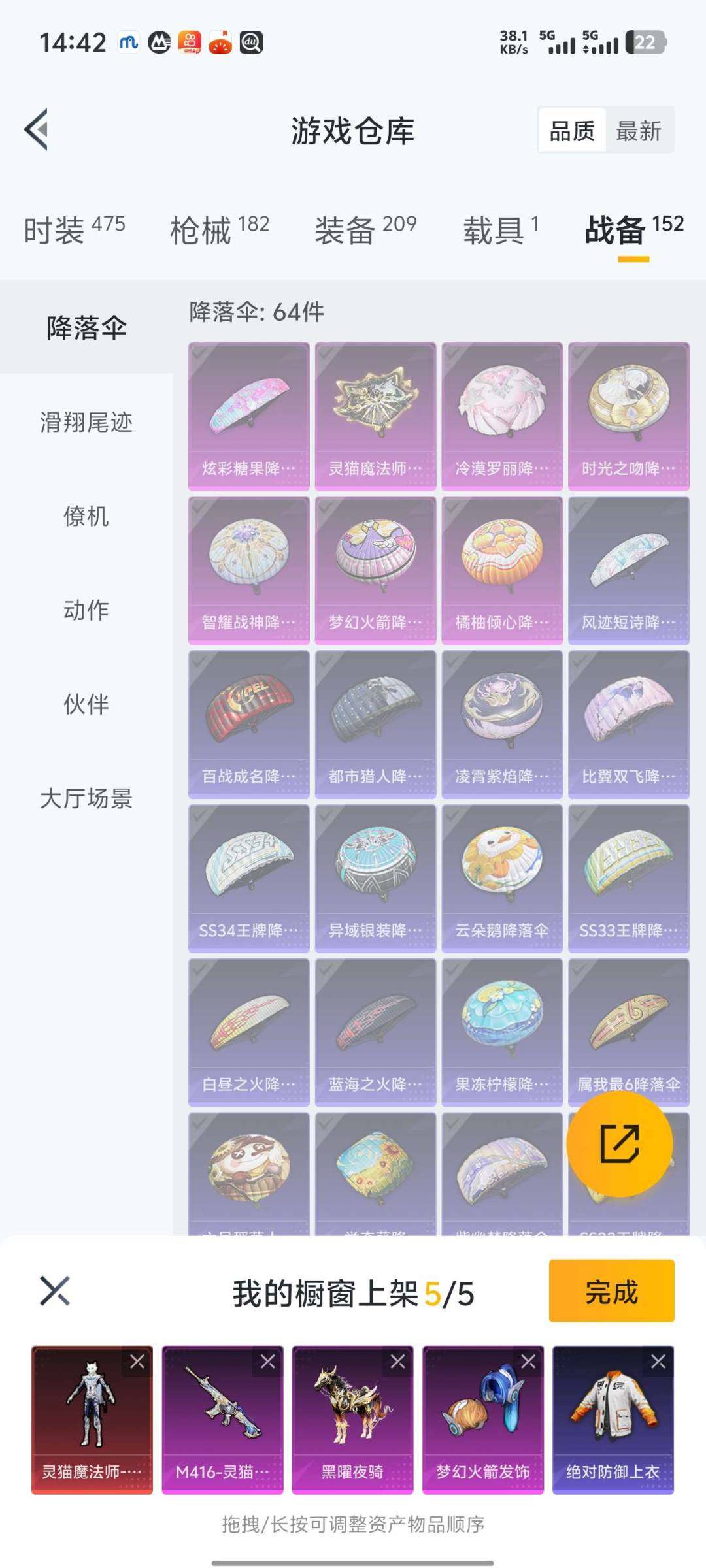The width and height of the screenshot is (706, 1568).
Task: Tap the back arrow to leave 游戏仓库
Action: 37,129
